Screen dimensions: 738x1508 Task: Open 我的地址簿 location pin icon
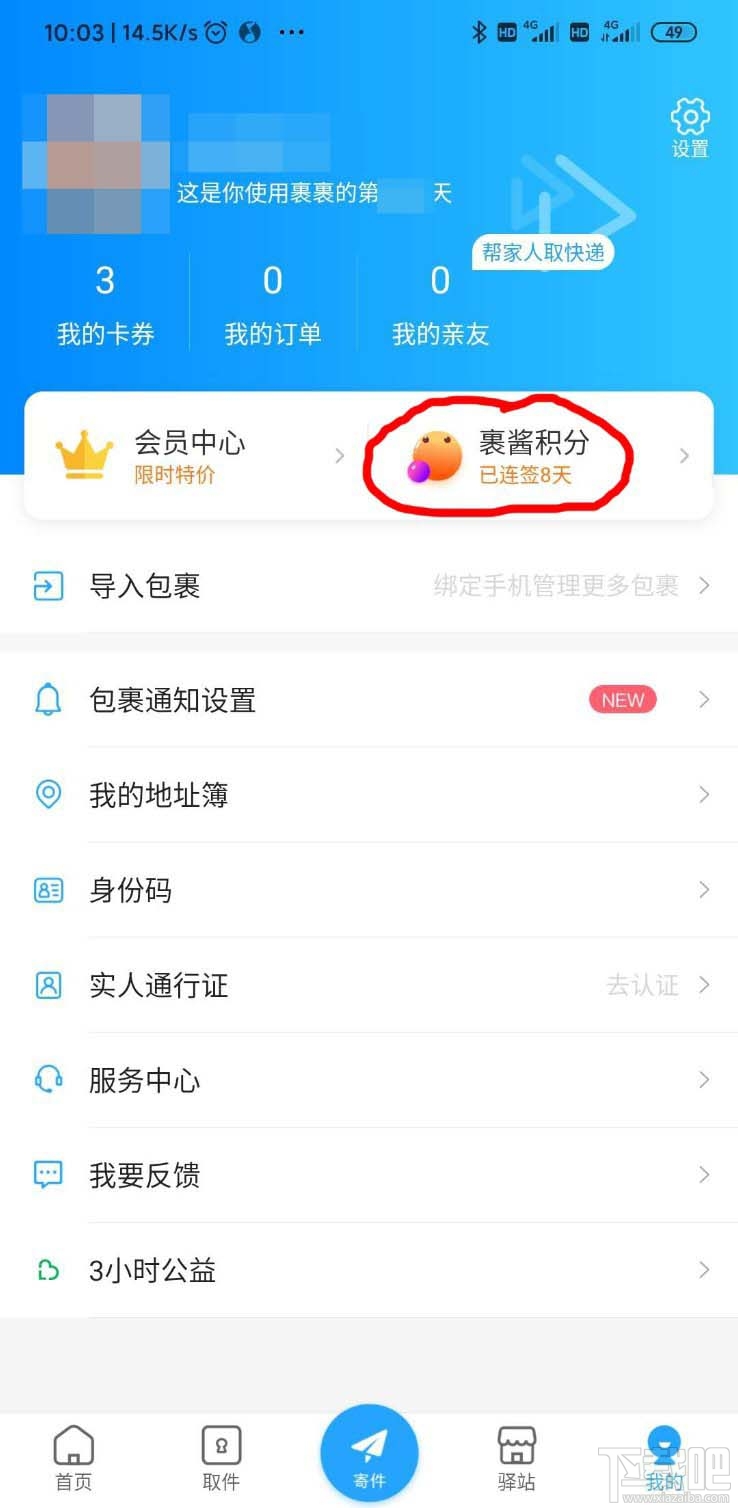tap(48, 795)
